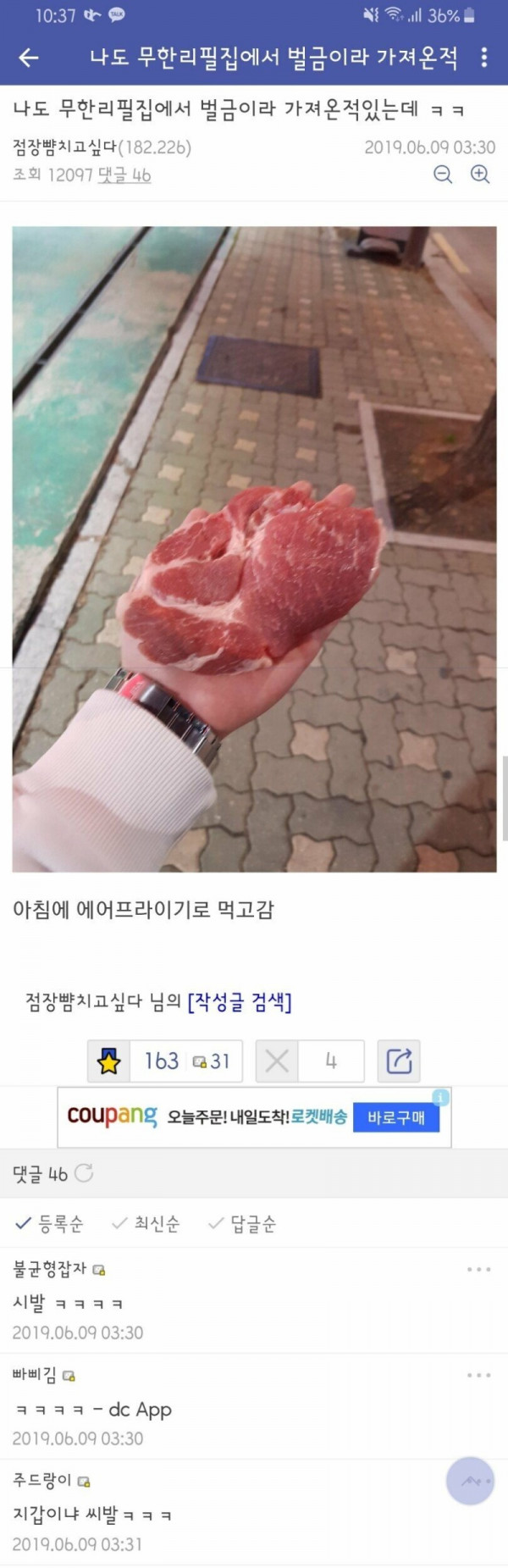Go back with the top arrow
The width and height of the screenshot is (508, 1568).
(x=29, y=58)
